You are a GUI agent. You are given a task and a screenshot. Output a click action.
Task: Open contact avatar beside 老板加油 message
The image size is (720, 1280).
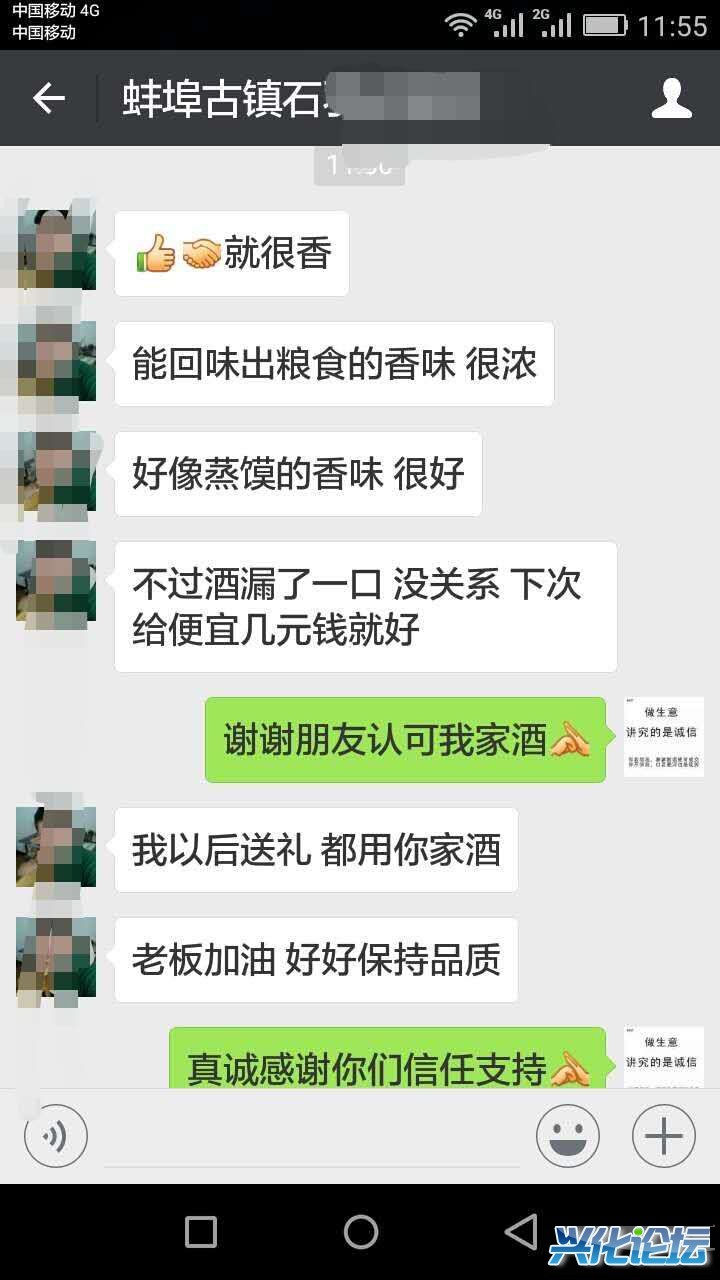[56, 957]
